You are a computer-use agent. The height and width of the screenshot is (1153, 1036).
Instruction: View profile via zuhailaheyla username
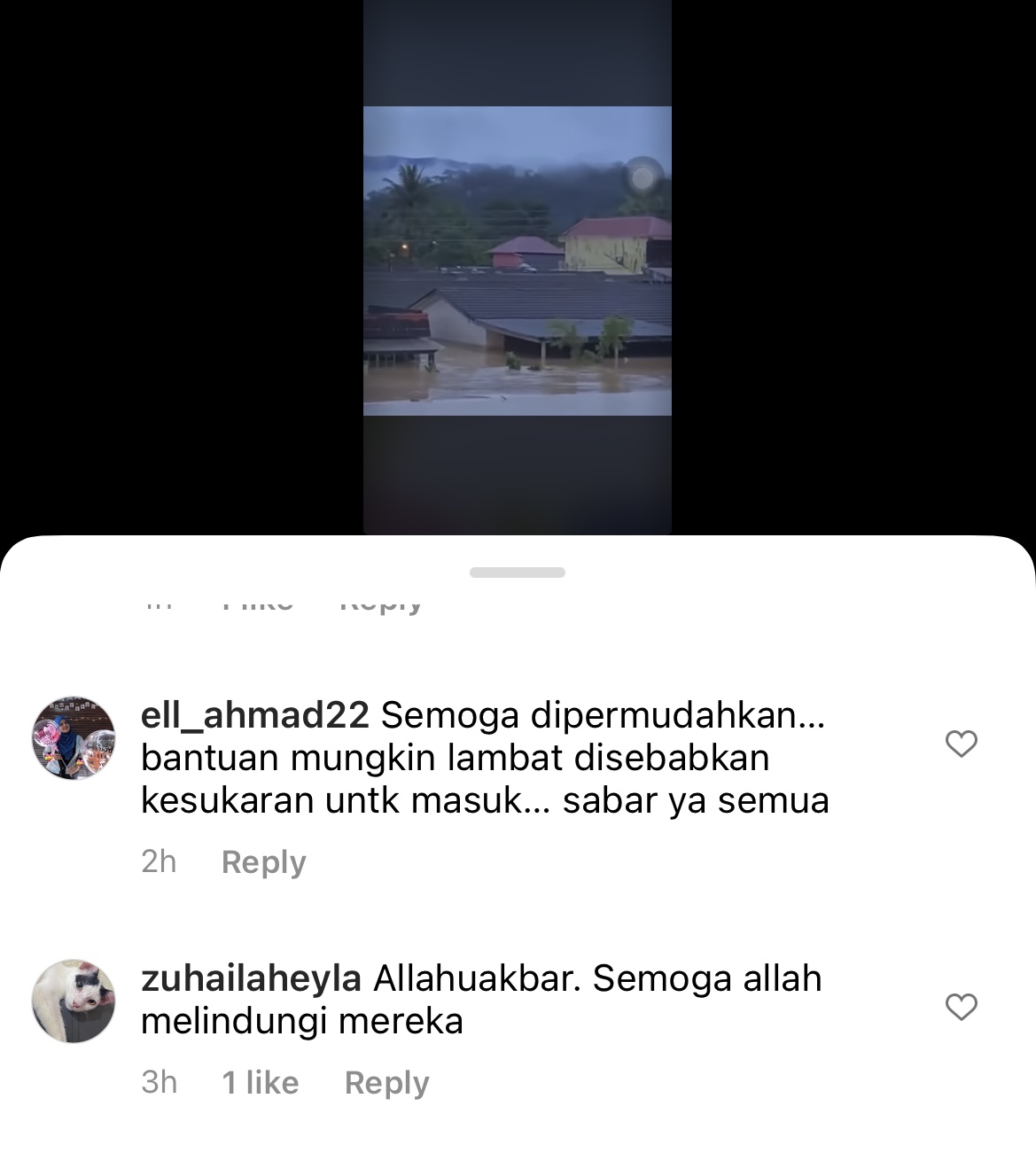(251, 978)
